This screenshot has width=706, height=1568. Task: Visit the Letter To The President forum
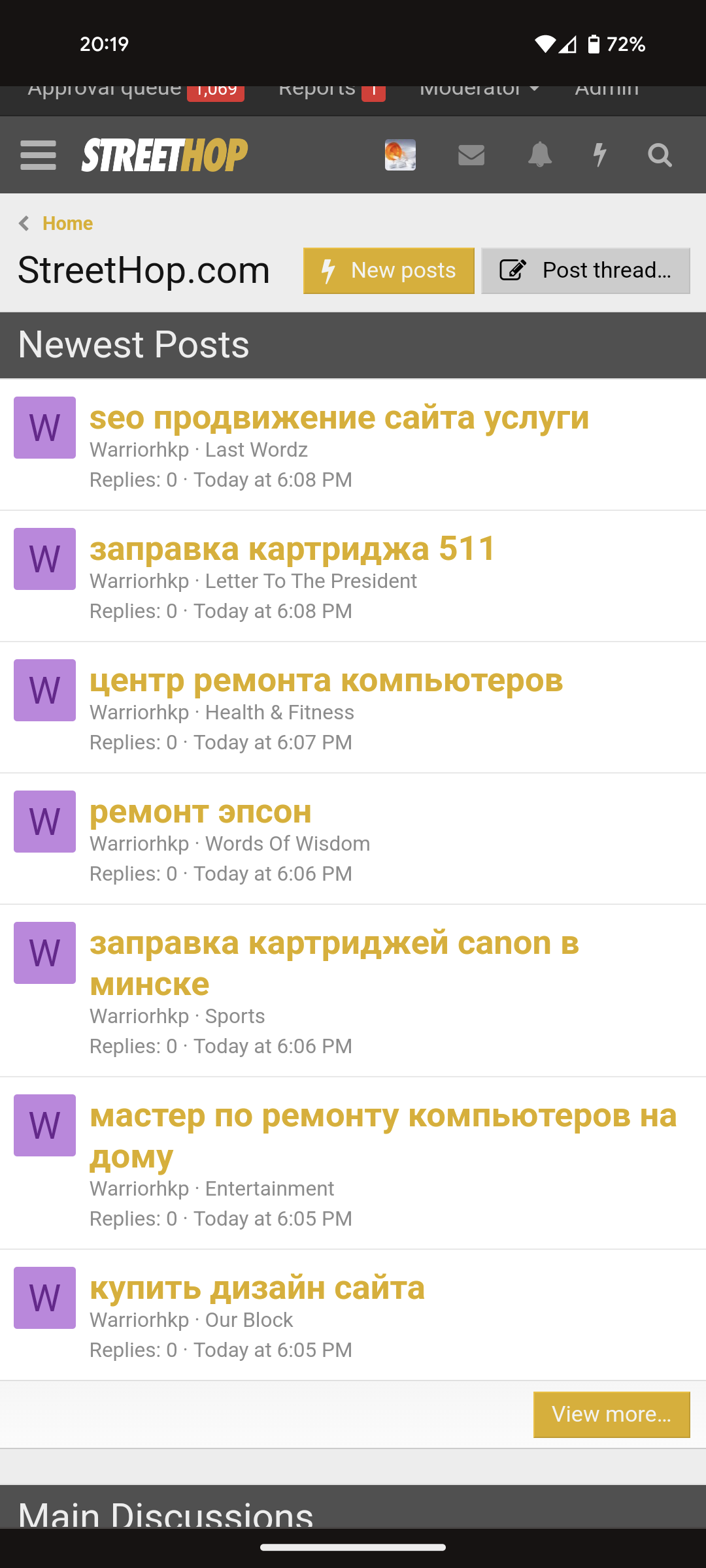coord(311,581)
